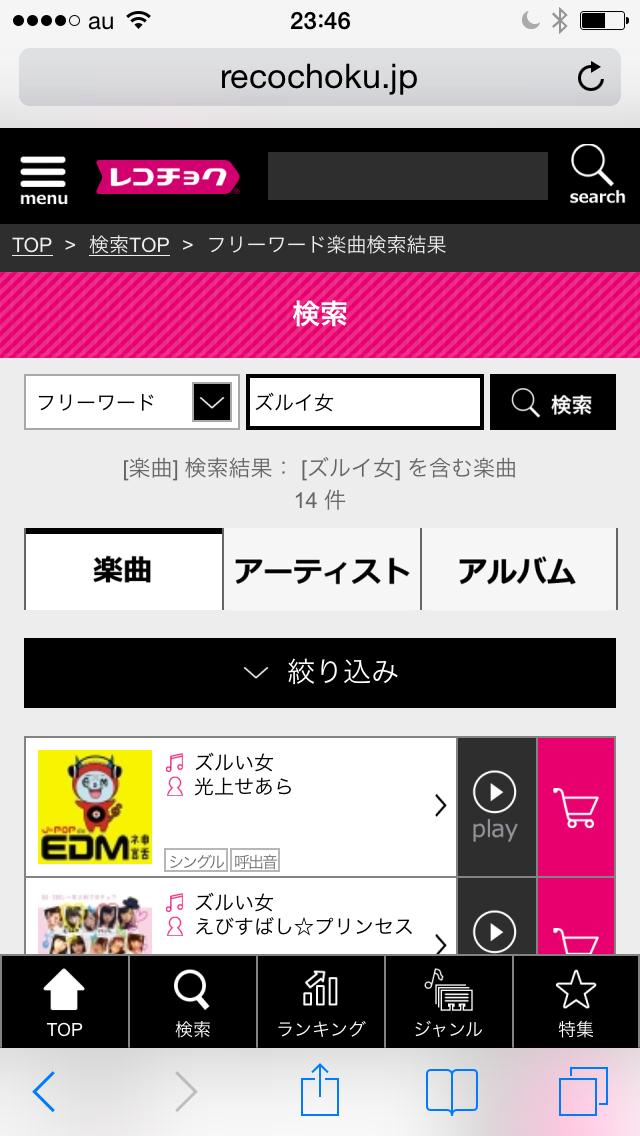Edit the ズルイ女 search field
This screenshot has width=640, height=1136.
365,403
